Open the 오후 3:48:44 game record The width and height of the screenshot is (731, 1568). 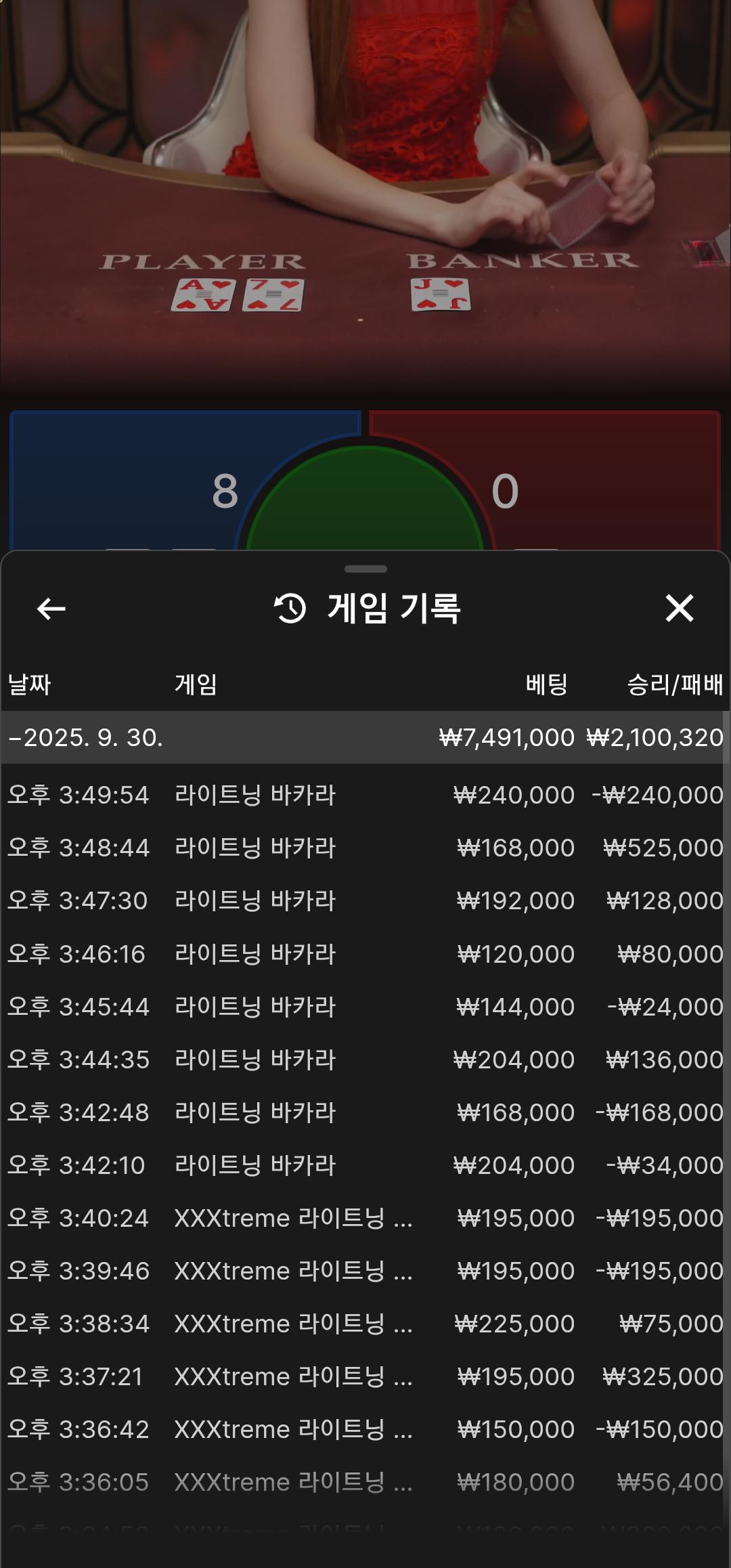click(365, 848)
